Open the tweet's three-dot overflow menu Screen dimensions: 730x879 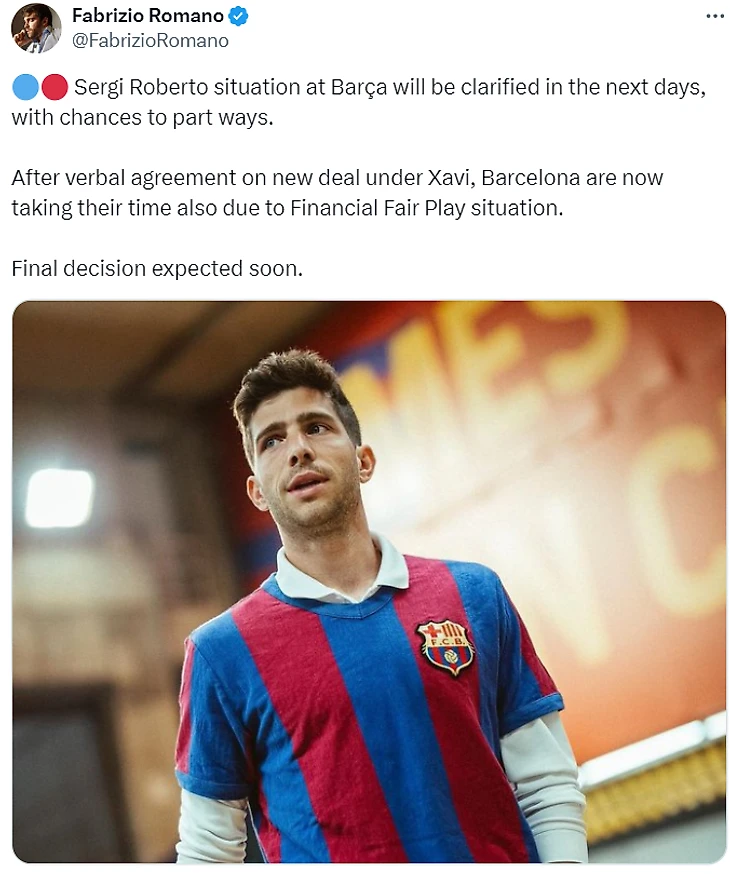point(714,16)
